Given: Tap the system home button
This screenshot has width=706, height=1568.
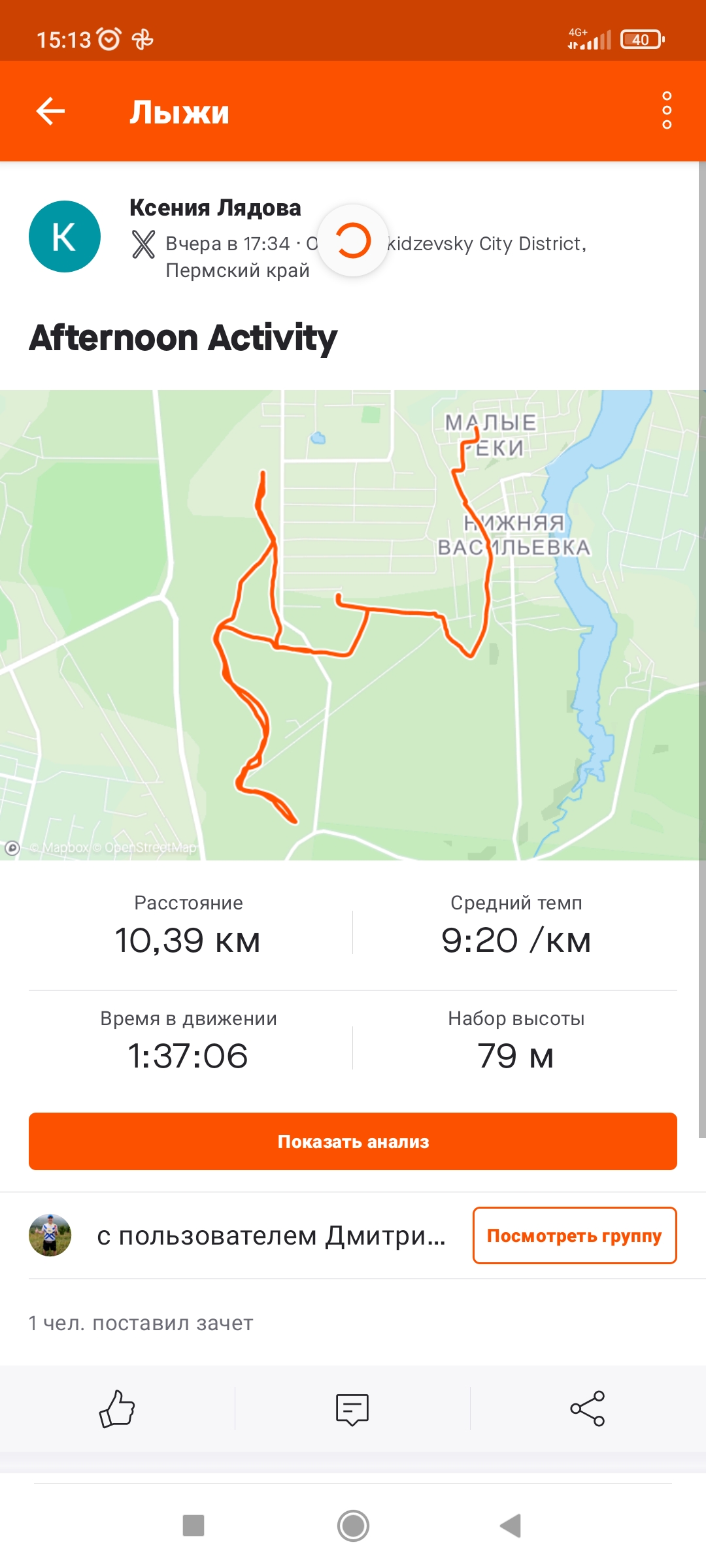Looking at the screenshot, I should [353, 1526].
